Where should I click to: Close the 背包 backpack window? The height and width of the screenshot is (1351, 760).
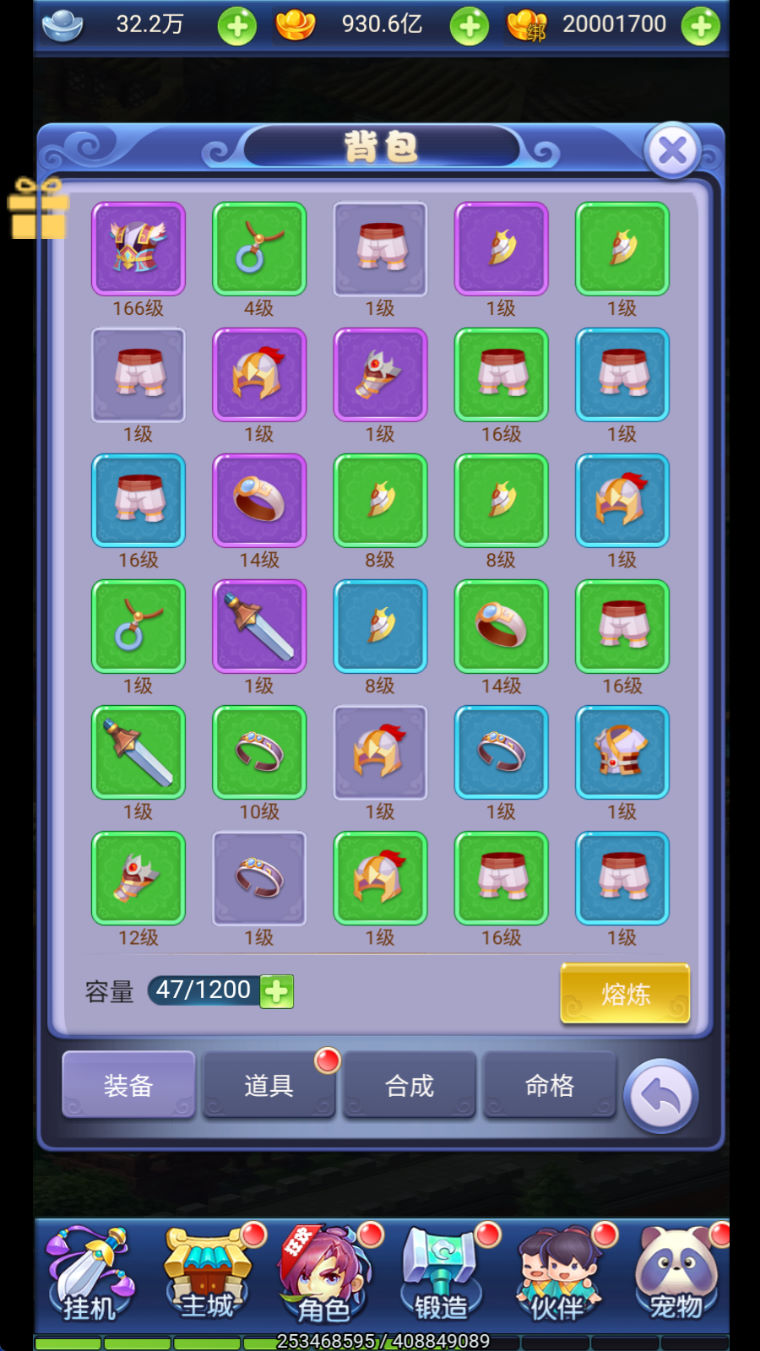tap(673, 151)
